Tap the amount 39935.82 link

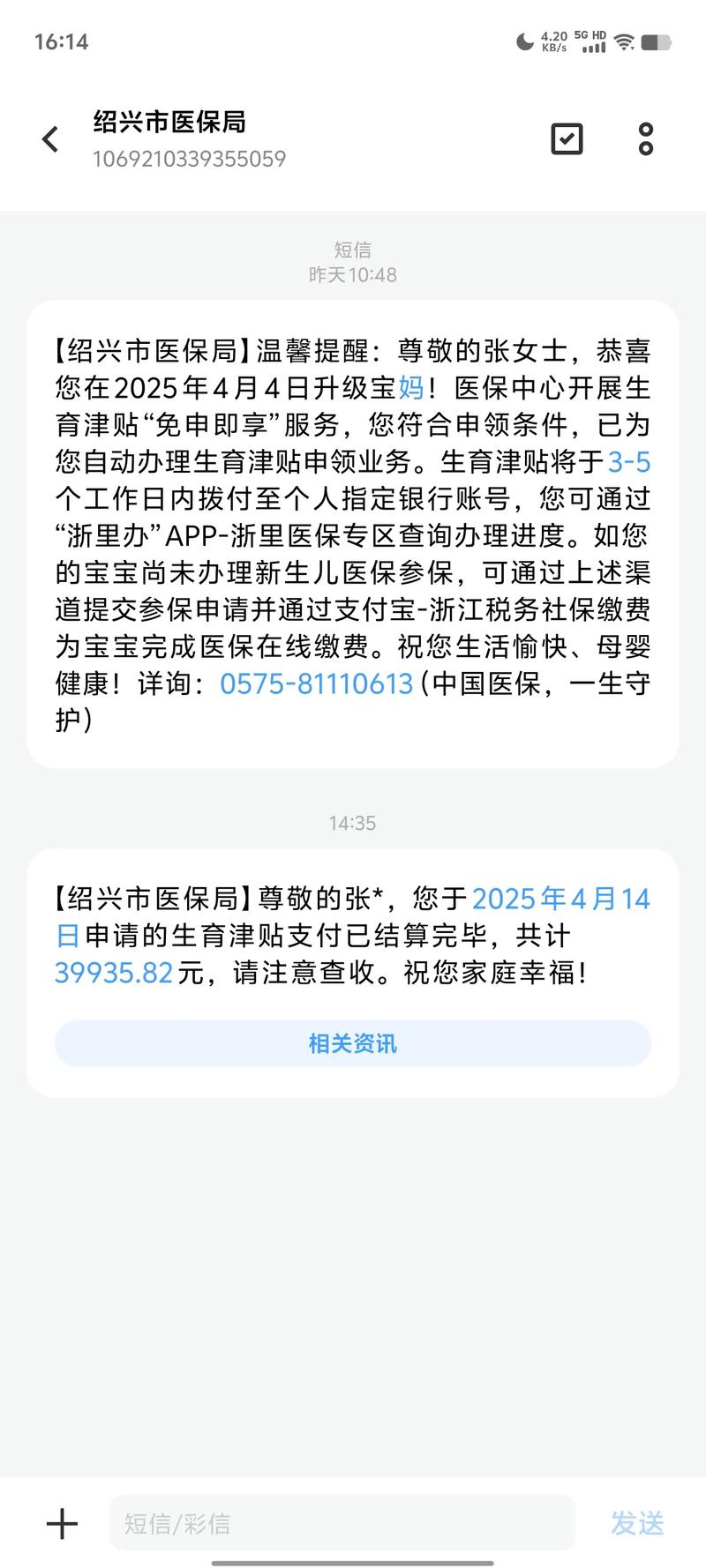pos(114,973)
